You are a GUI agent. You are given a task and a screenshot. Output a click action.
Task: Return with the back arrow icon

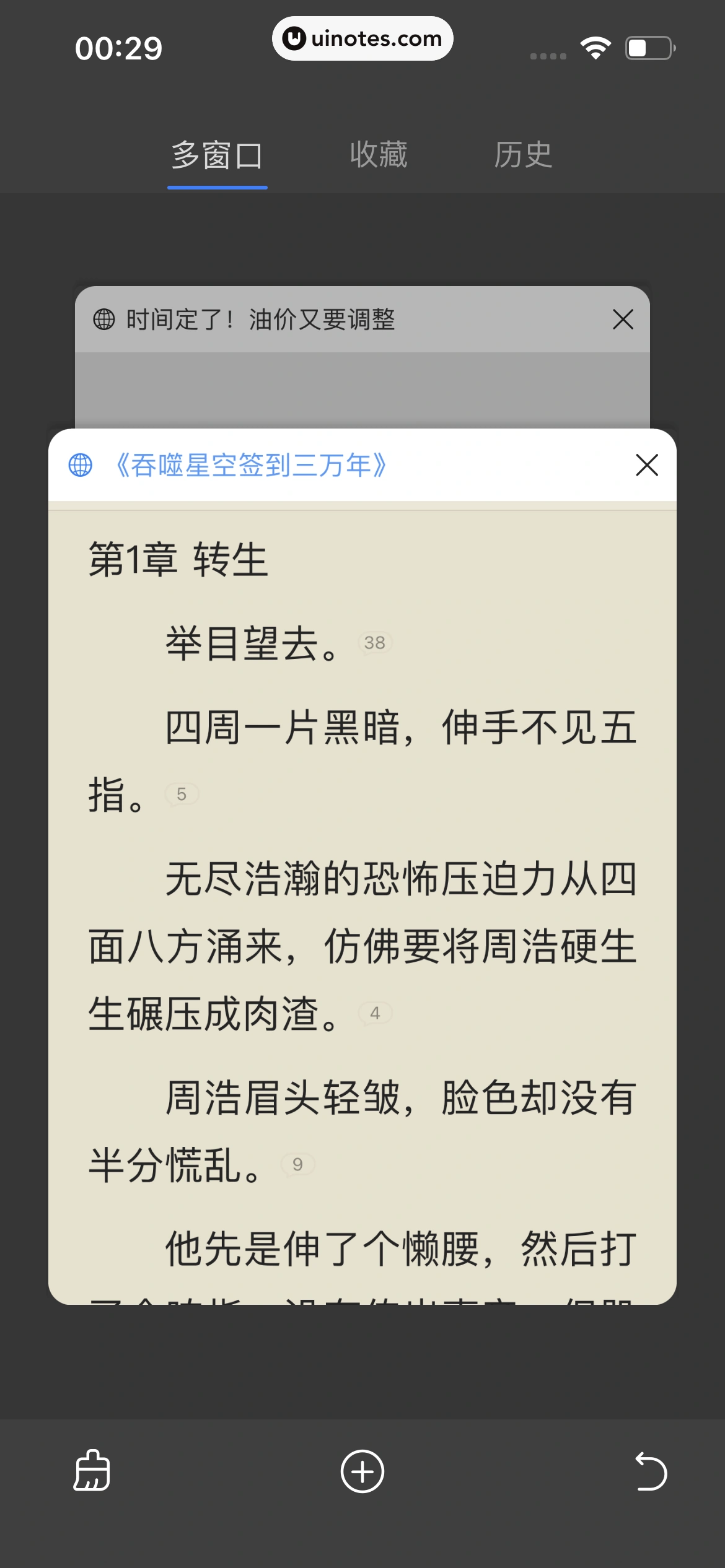[x=651, y=1471]
